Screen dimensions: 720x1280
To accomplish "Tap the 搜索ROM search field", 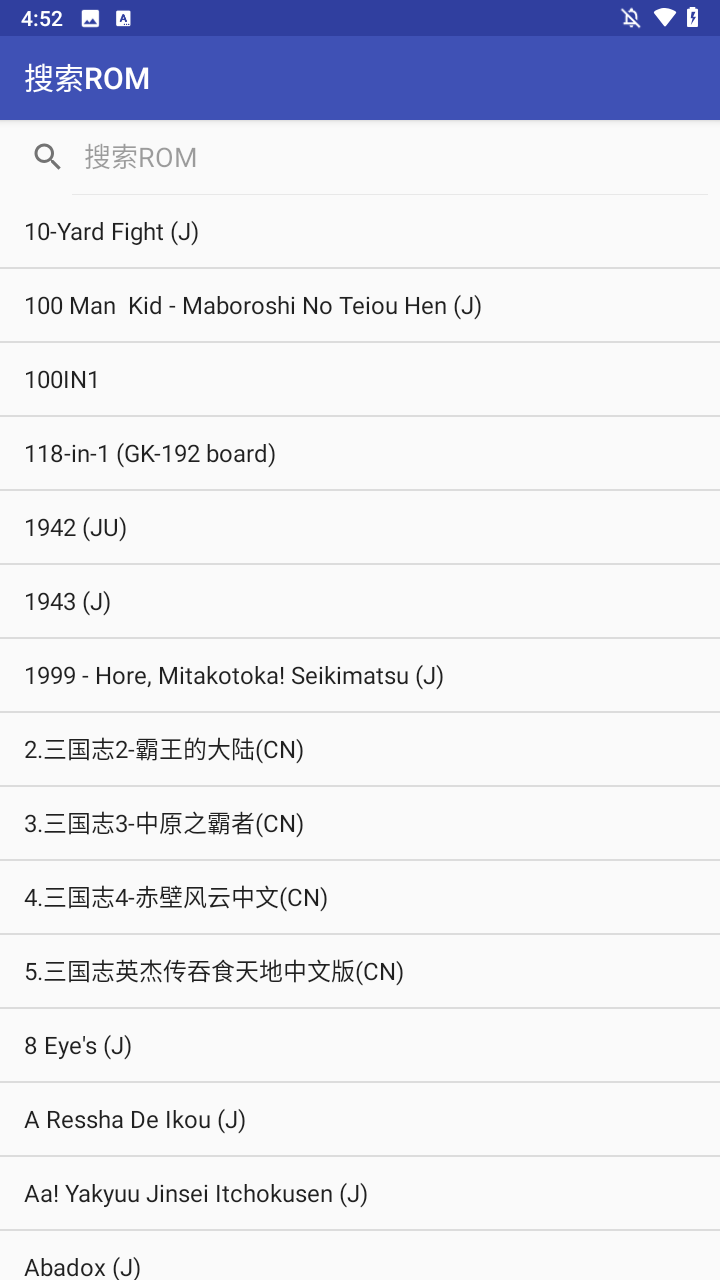I will tap(390, 157).
